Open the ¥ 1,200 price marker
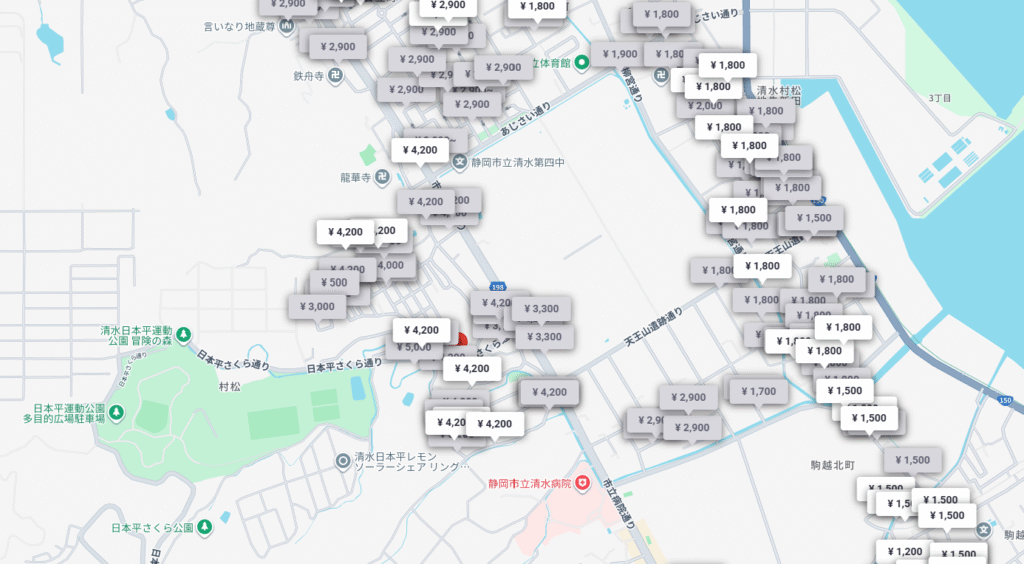Image resolution: width=1024 pixels, height=564 pixels. click(x=905, y=551)
